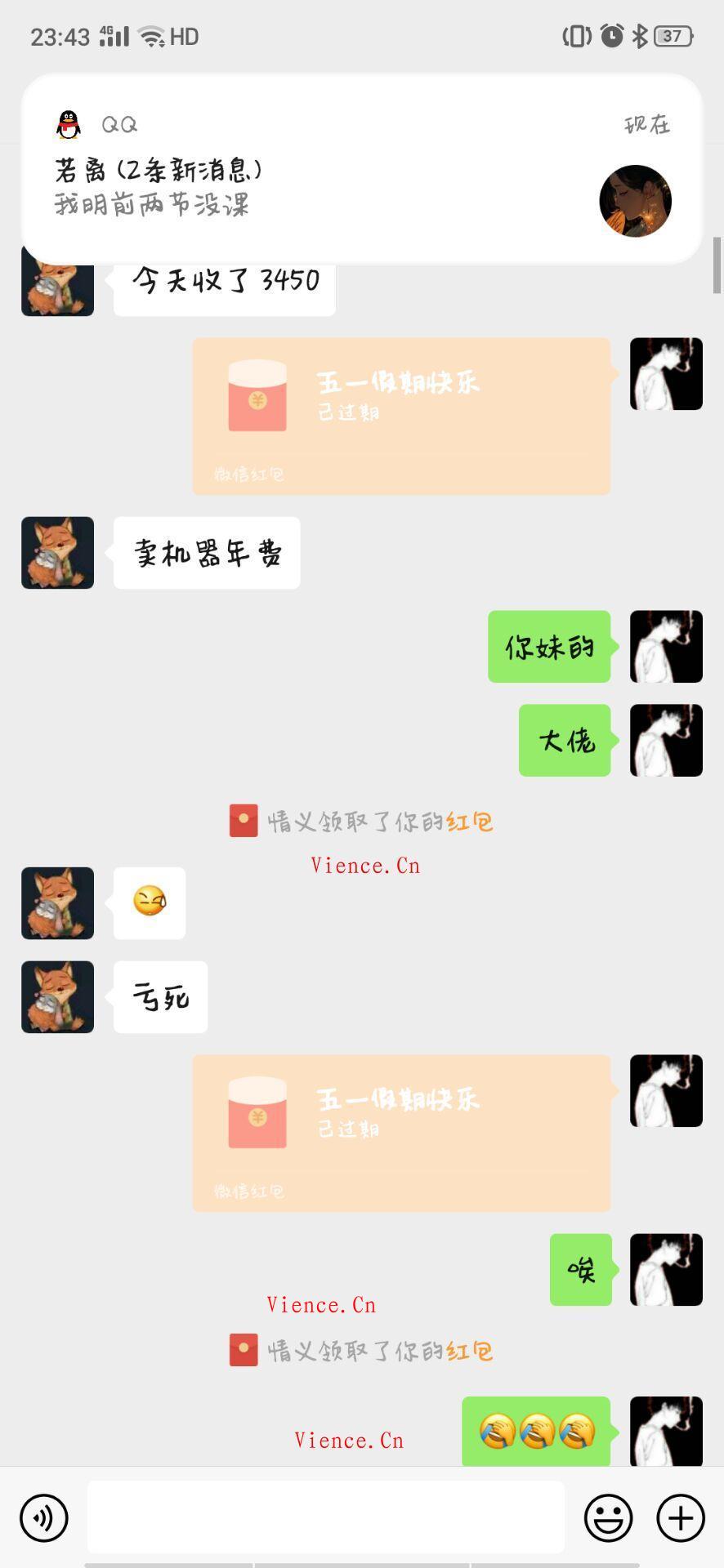The height and width of the screenshot is (1568, 724).
Task: Open 若离's avatar in the notification
Action: [636, 202]
